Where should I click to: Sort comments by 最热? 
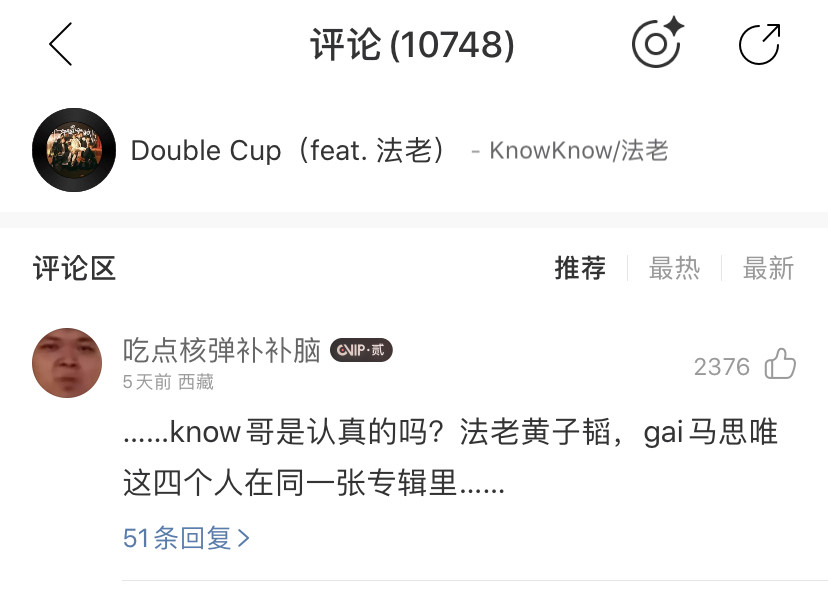pyautogui.click(x=674, y=268)
